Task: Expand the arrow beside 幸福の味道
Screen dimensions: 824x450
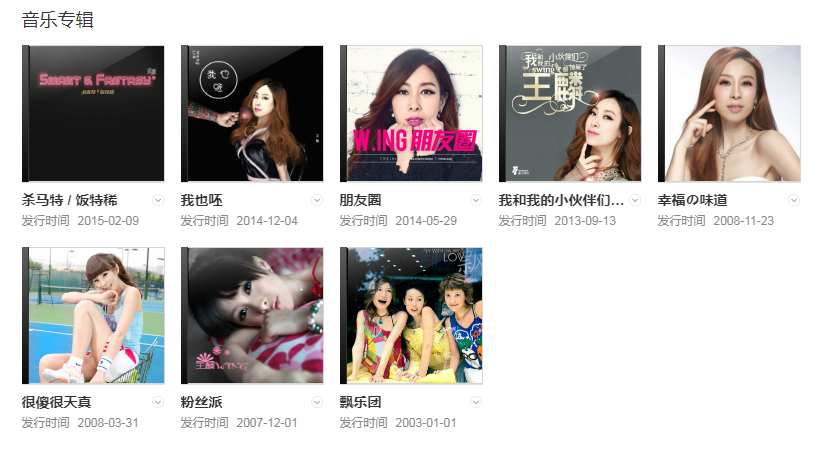Action: click(x=794, y=200)
